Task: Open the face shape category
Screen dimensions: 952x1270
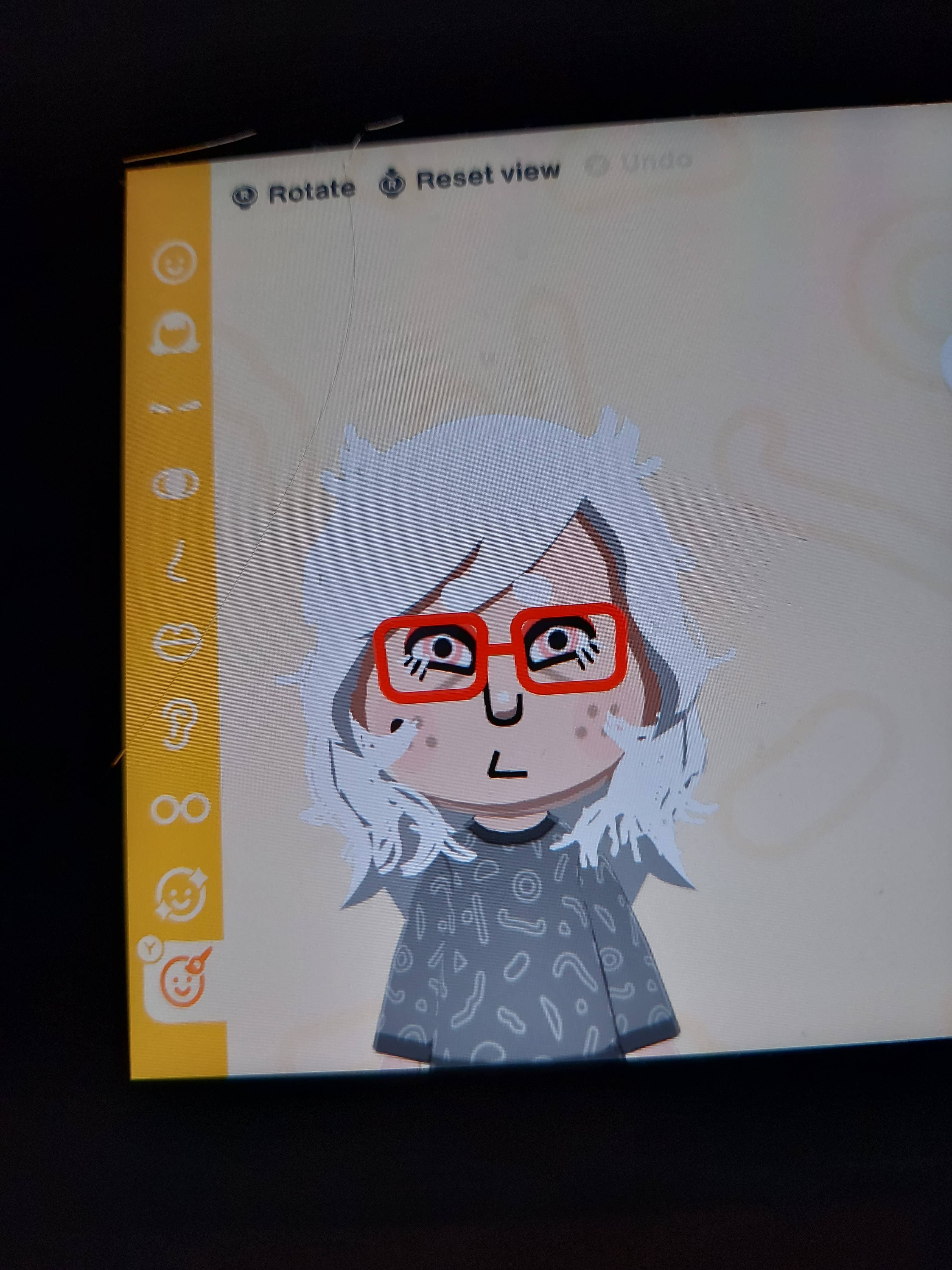Action: (x=174, y=263)
